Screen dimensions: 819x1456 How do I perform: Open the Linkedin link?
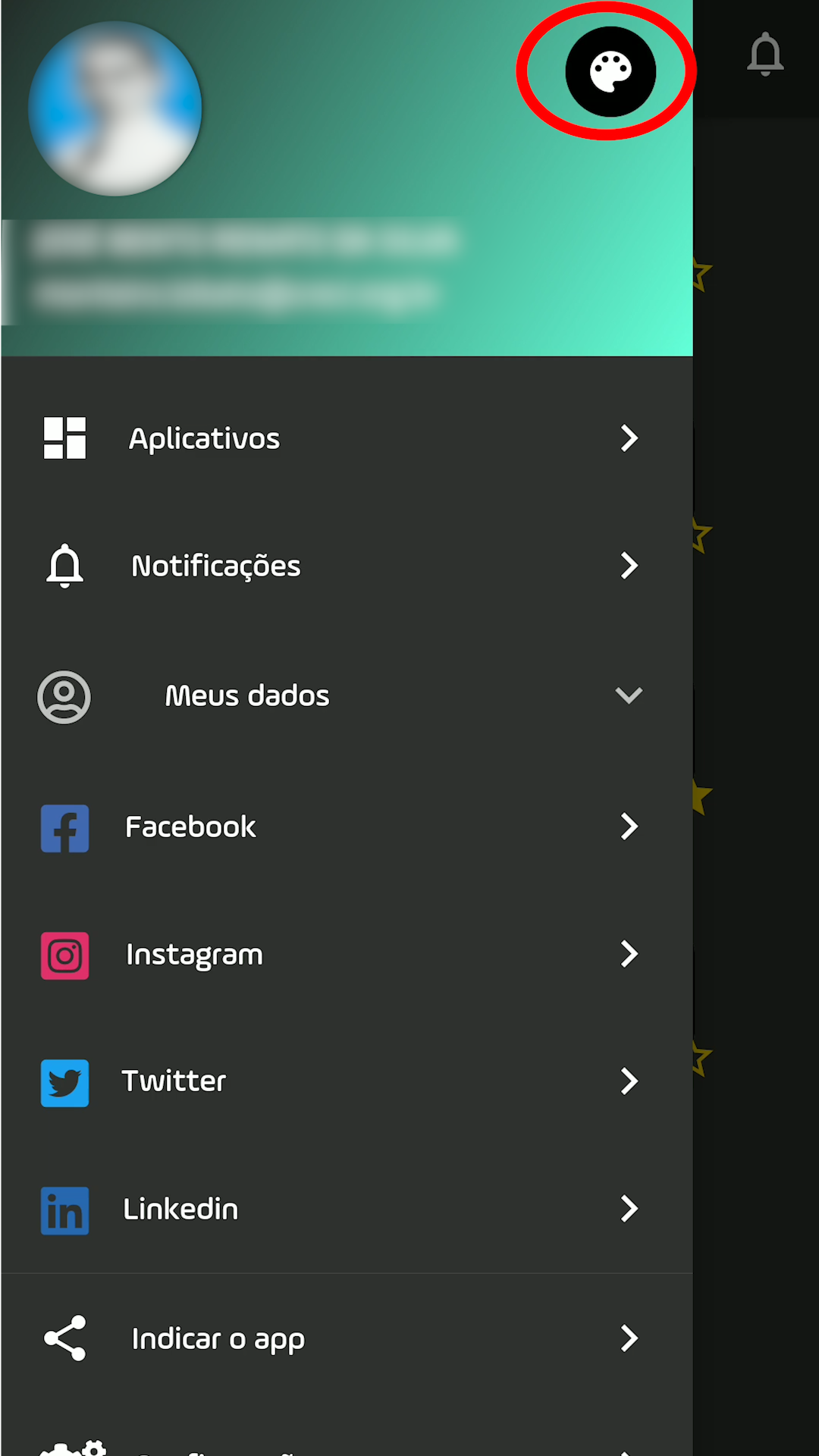347,1210
